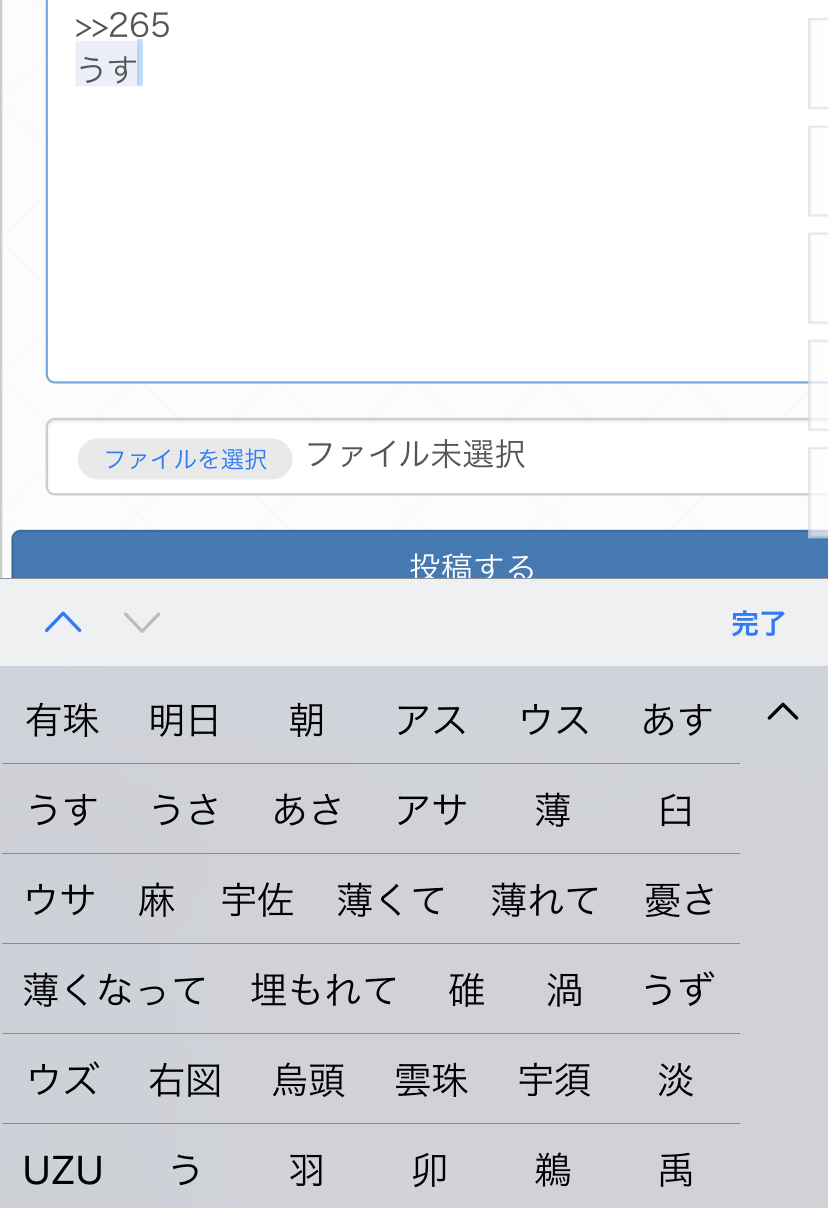Insert the candidate 薄くなって
The width and height of the screenshot is (828, 1208).
[x=114, y=990]
